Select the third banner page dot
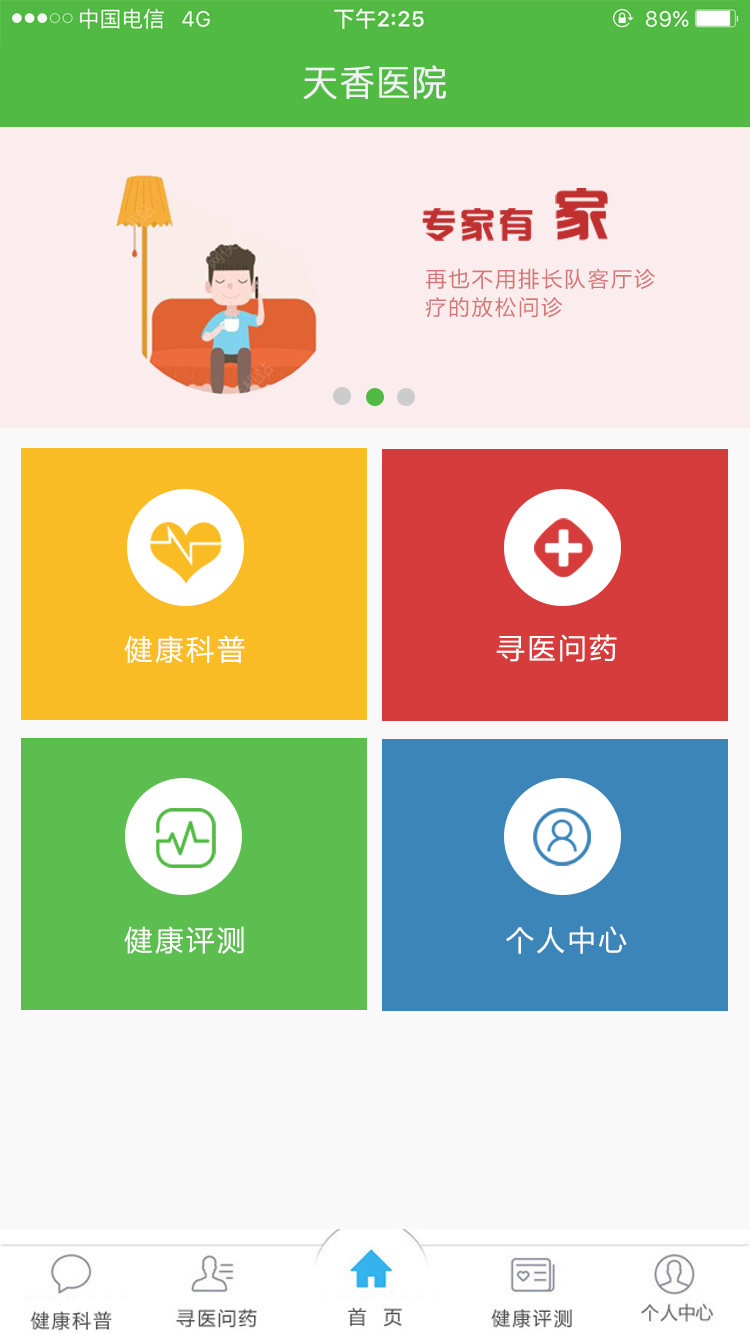The width and height of the screenshot is (750, 1334). coord(406,396)
